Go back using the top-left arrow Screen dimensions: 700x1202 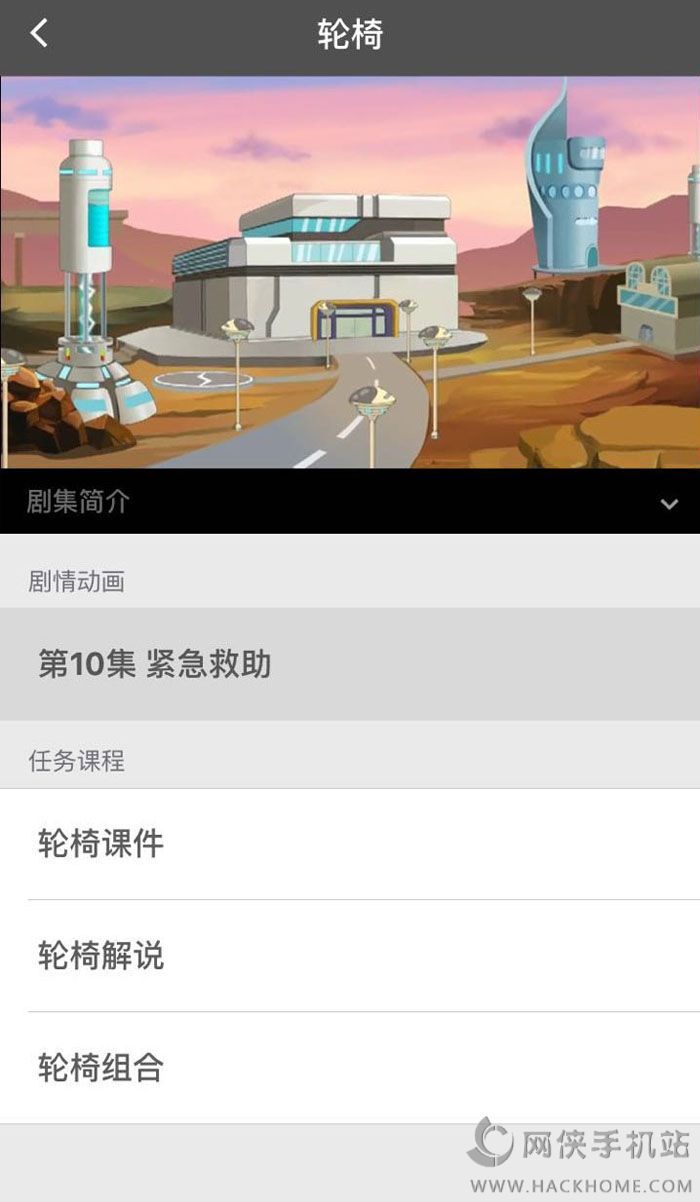[39, 34]
